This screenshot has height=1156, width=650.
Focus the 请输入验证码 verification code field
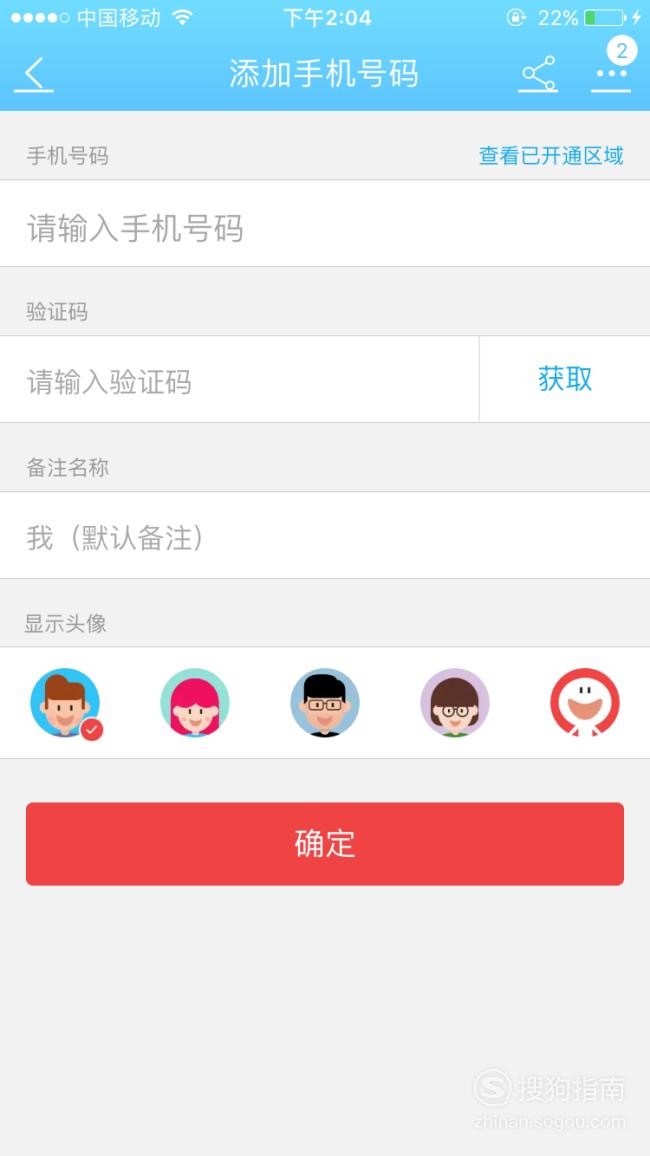(240, 380)
